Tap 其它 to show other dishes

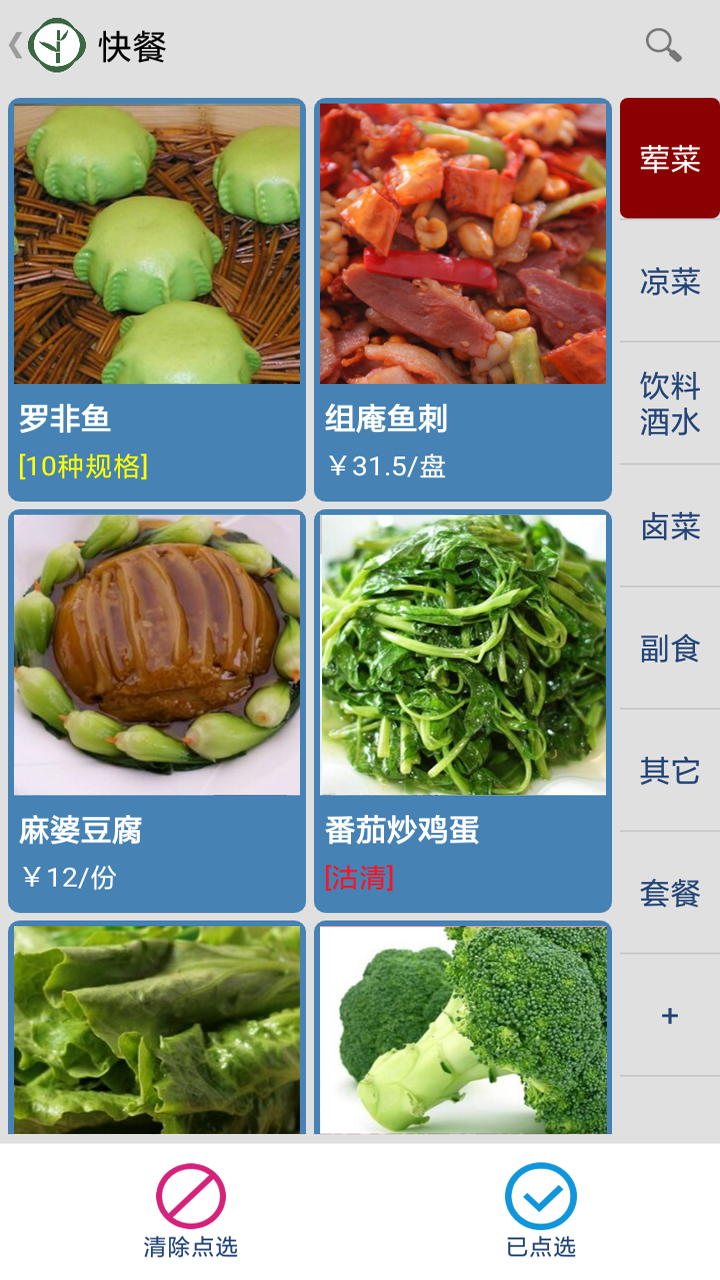click(x=668, y=770)
